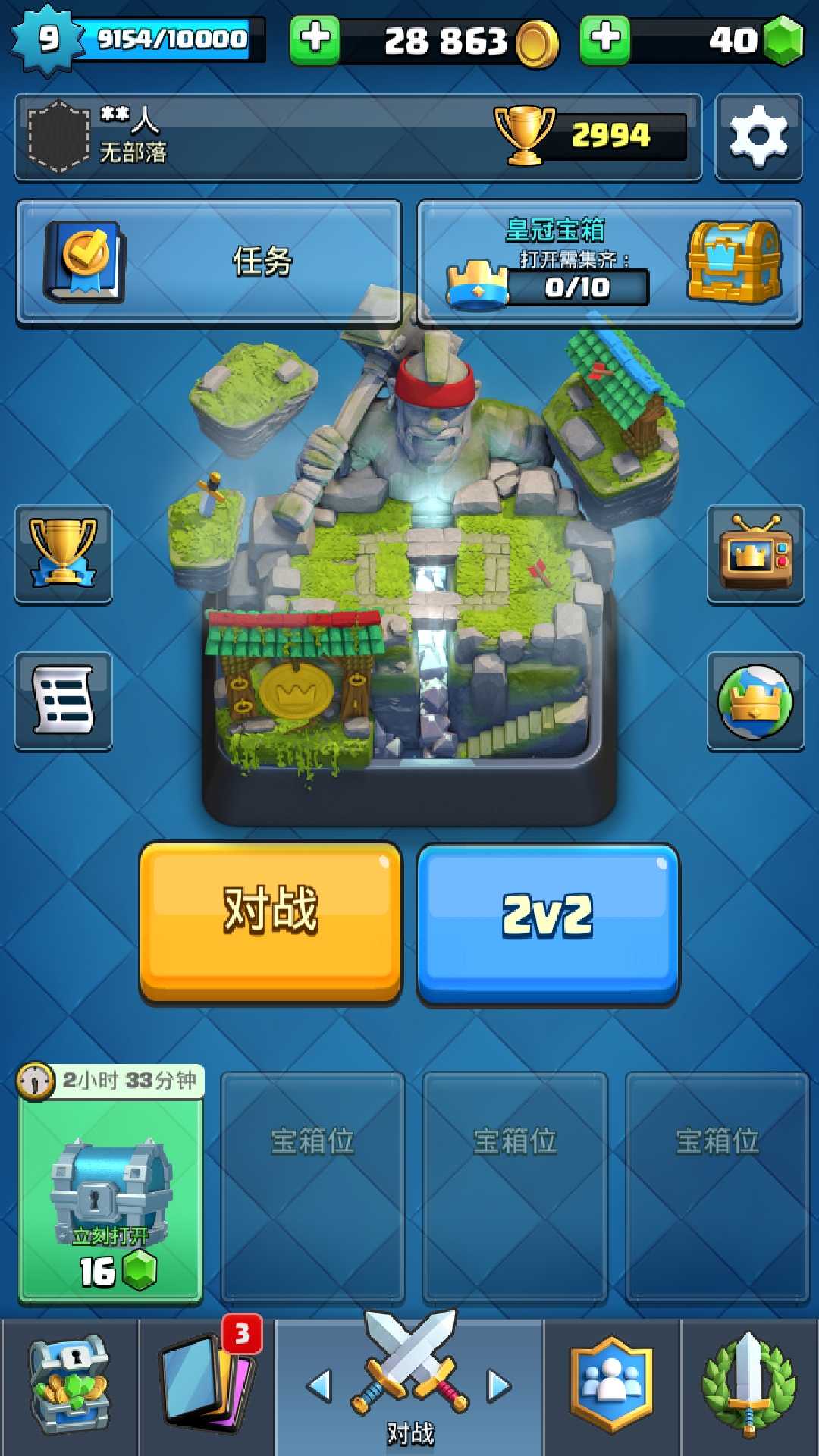Open the globe crown icon

pos(755,701)
